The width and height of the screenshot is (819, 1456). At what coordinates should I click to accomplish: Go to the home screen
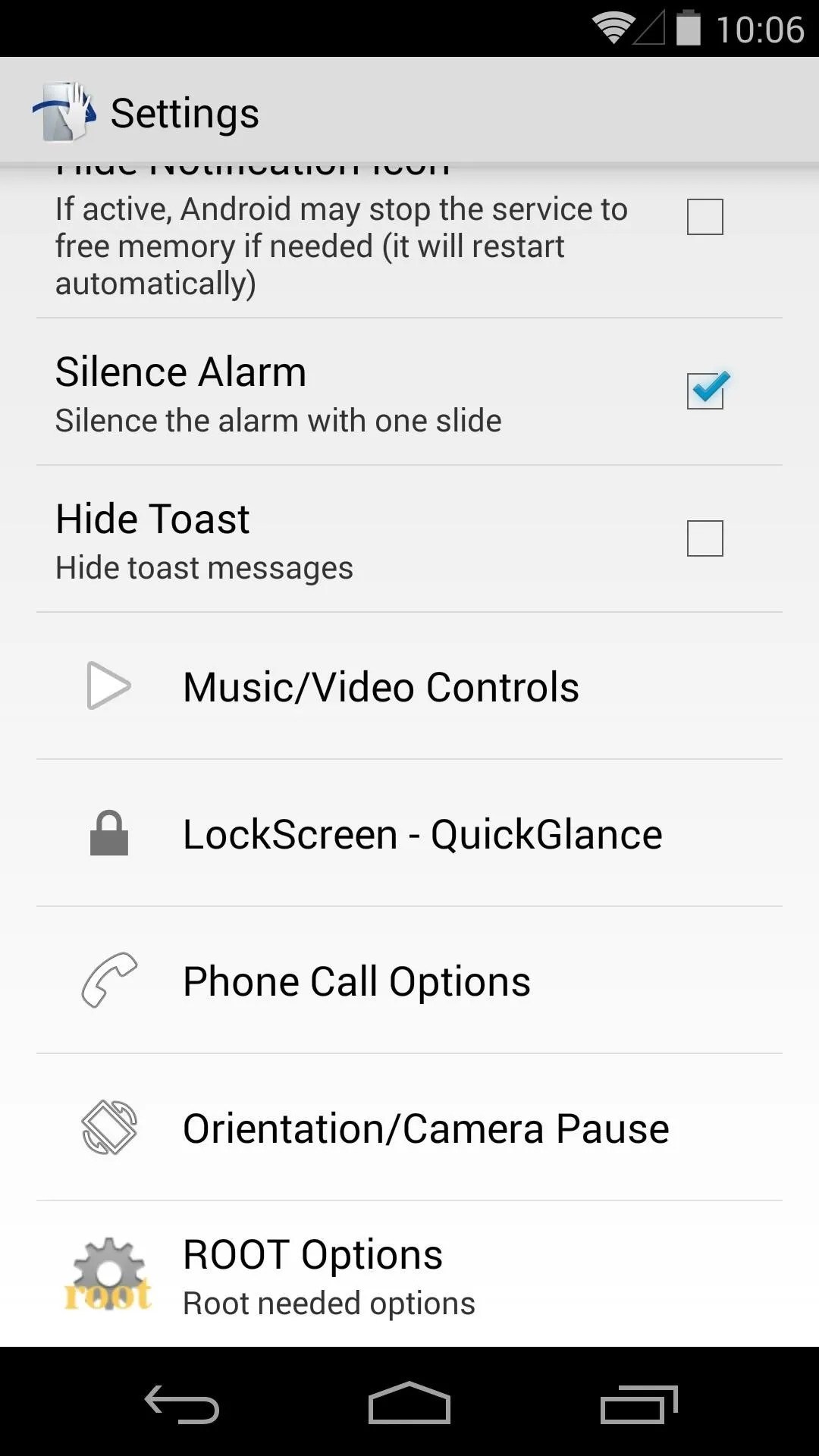[x=409, y=1403]
